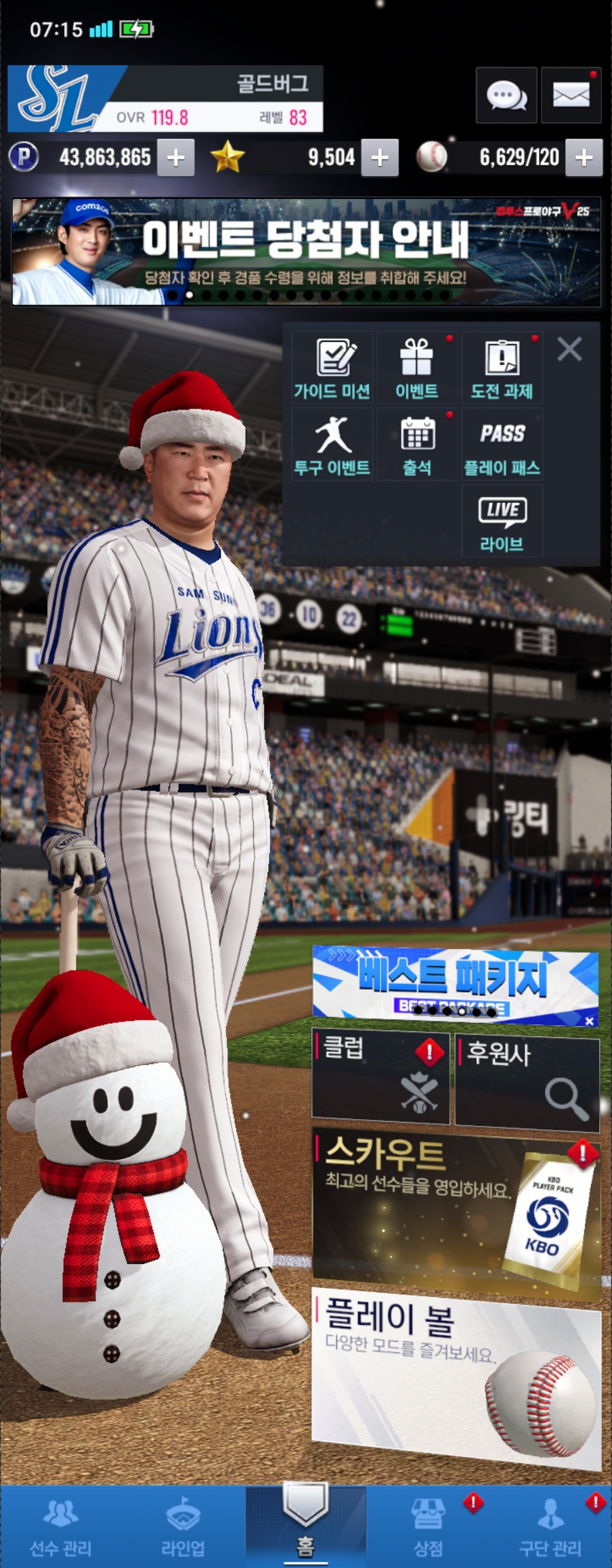Open 도전 과제 challenges
The height and width of the screenshot is (1568, 612).
(x=502, y=369)
